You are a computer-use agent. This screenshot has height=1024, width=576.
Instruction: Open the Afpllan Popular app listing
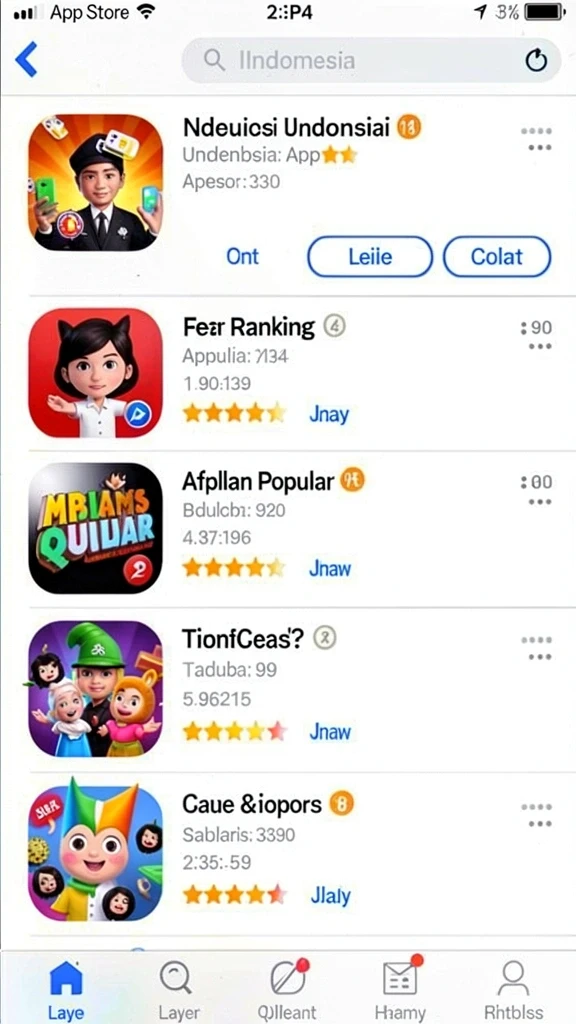point(288,529)
